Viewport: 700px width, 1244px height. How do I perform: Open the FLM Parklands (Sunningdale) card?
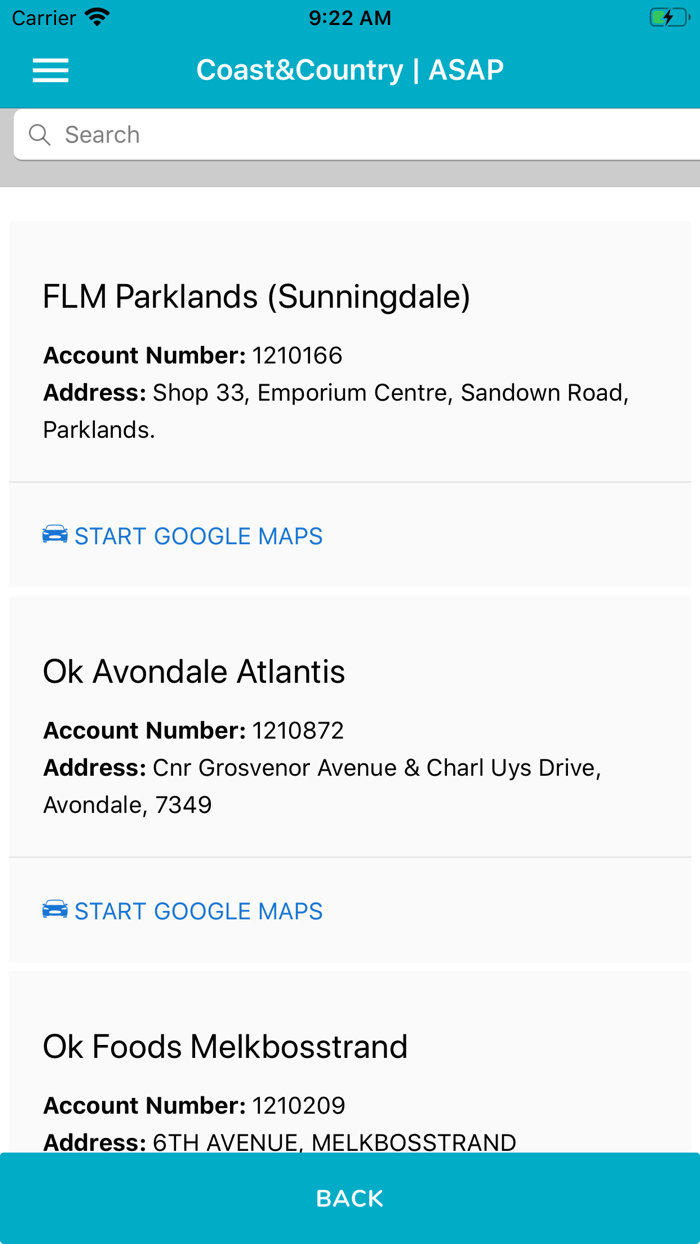(256, 297)
